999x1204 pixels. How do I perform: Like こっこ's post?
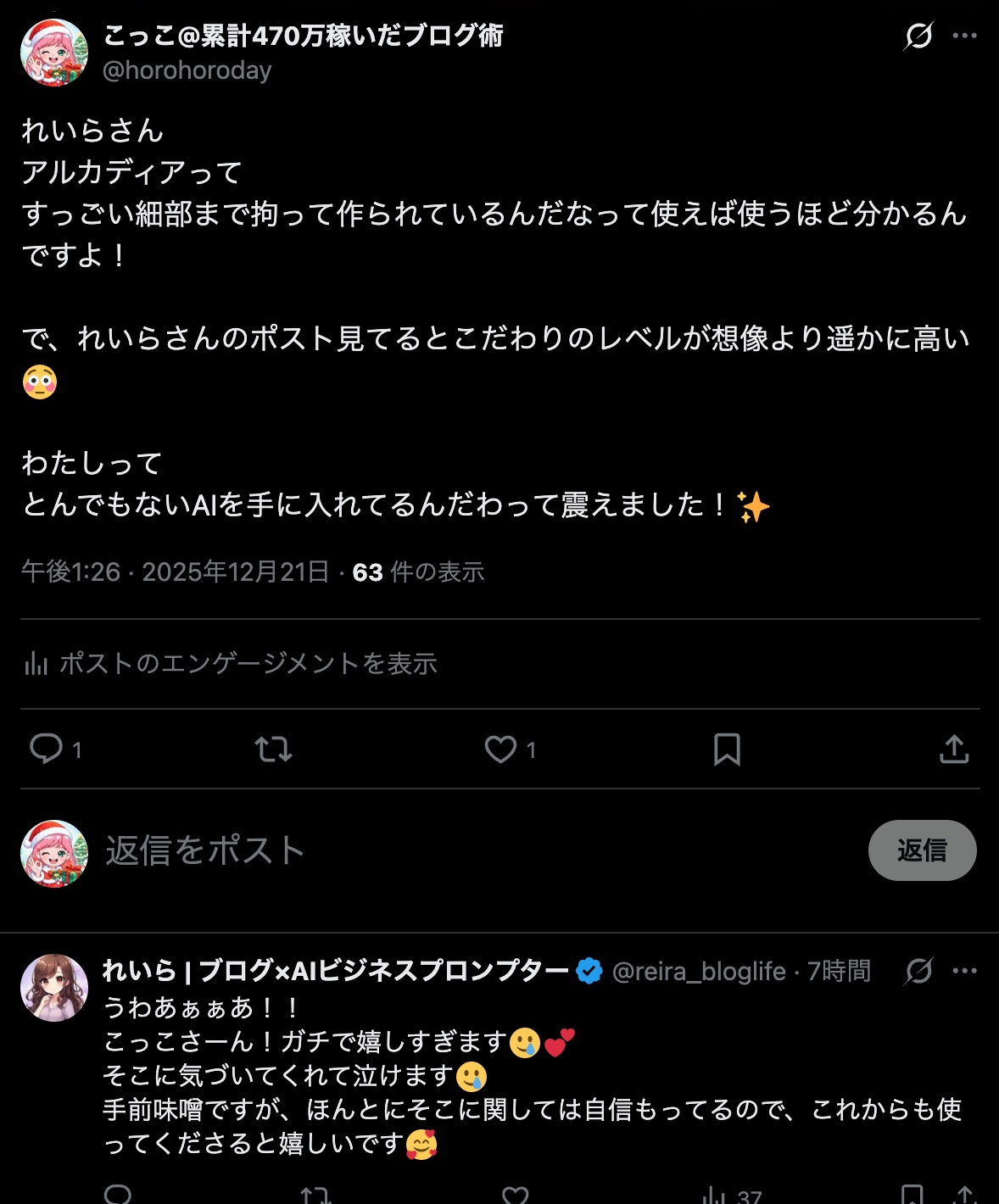(x=500, y=750)
